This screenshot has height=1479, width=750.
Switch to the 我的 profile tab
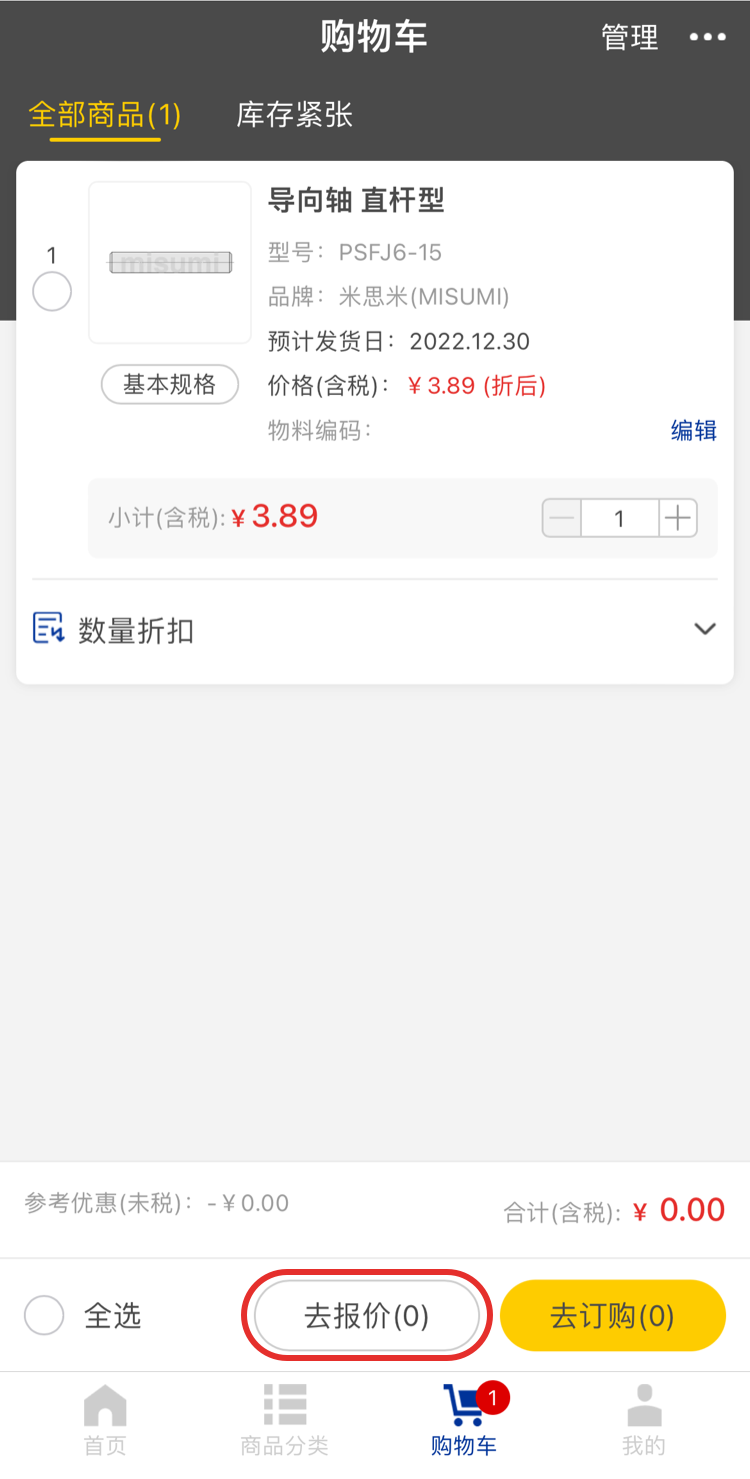[643, 1420]
